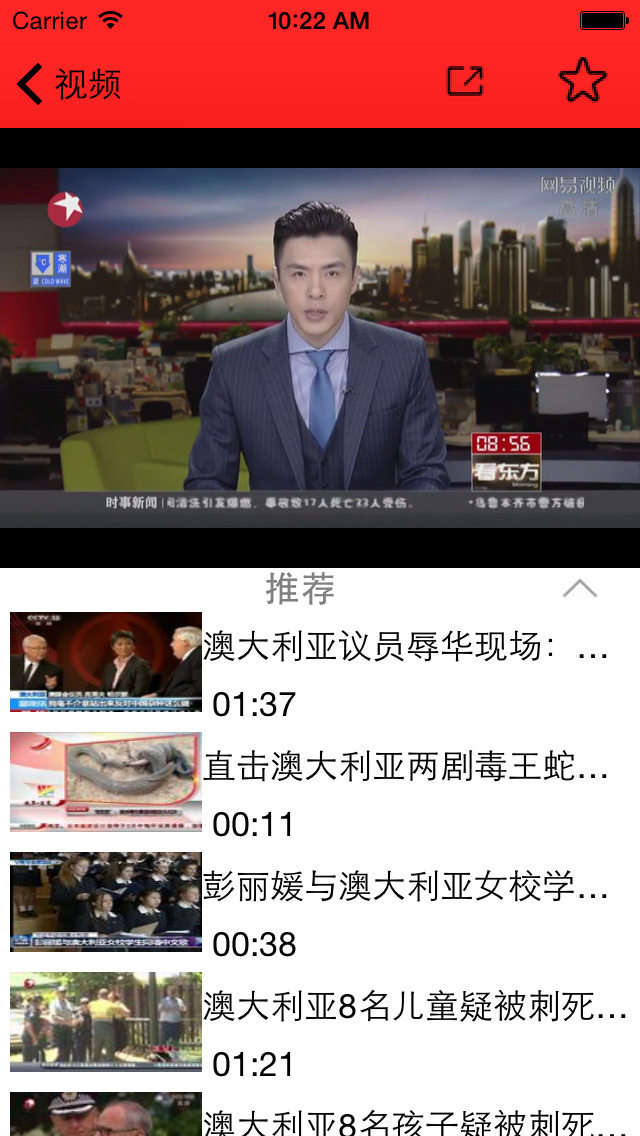The image size is (640, 1136).
Task: Go back to the 视频 list
Action: click(68, 84)
